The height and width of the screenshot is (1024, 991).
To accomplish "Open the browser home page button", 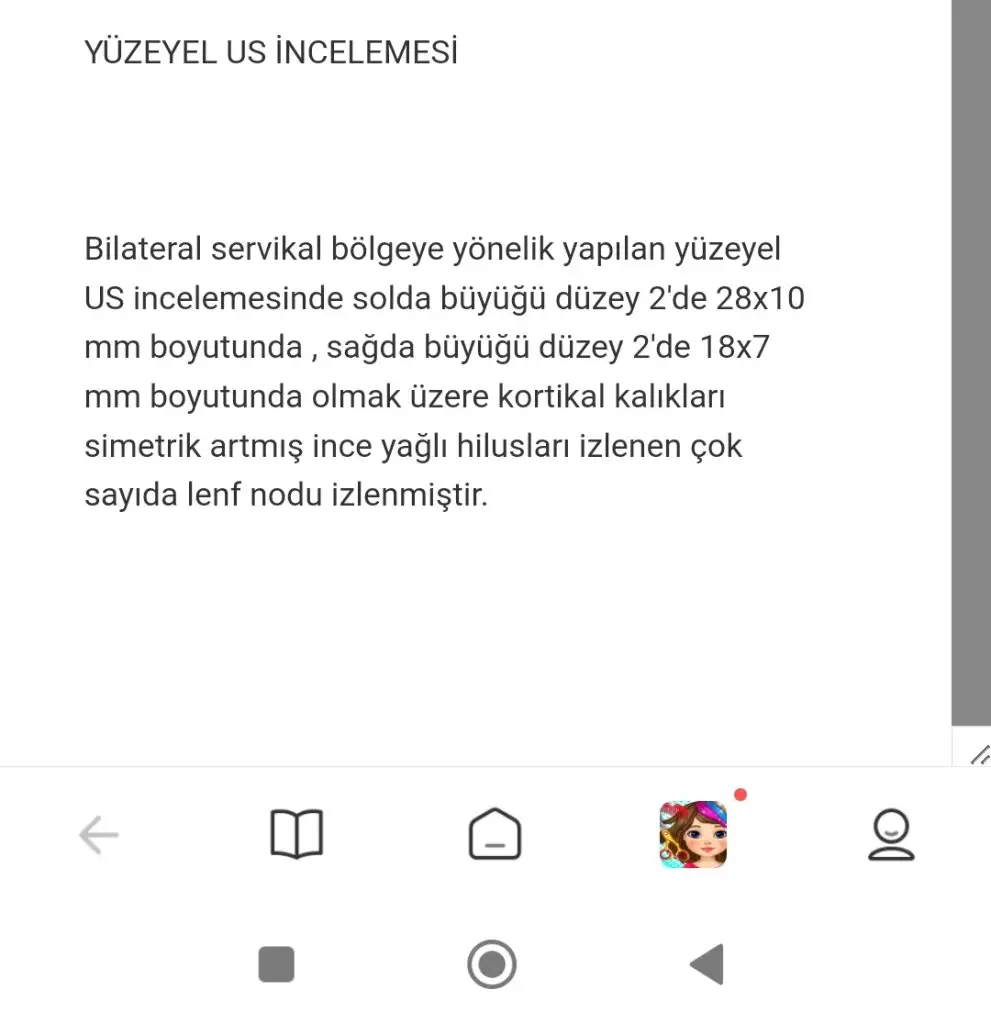I will point(495,834).
